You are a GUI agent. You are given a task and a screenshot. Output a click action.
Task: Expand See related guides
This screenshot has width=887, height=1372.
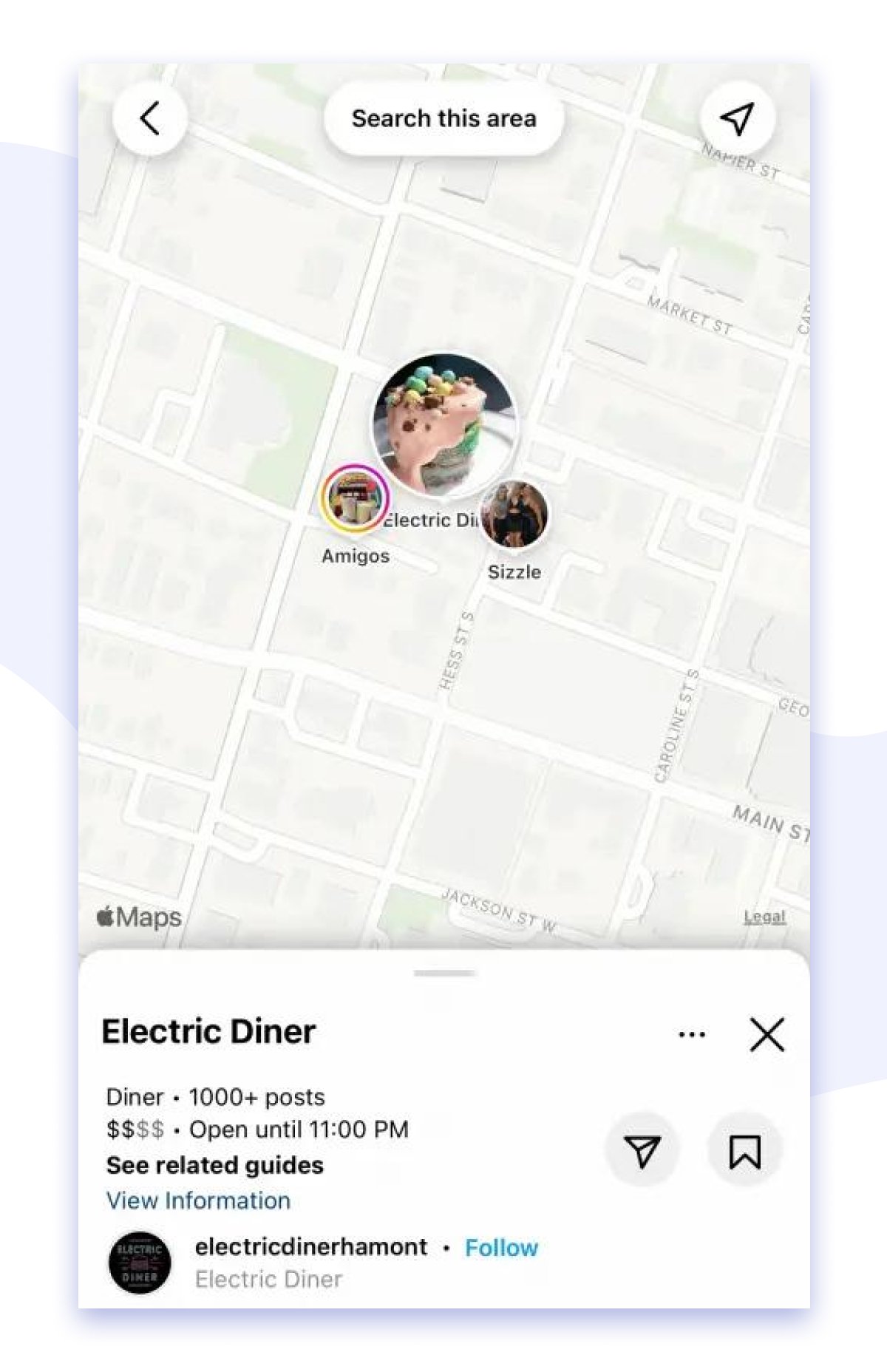(214, 1166)
